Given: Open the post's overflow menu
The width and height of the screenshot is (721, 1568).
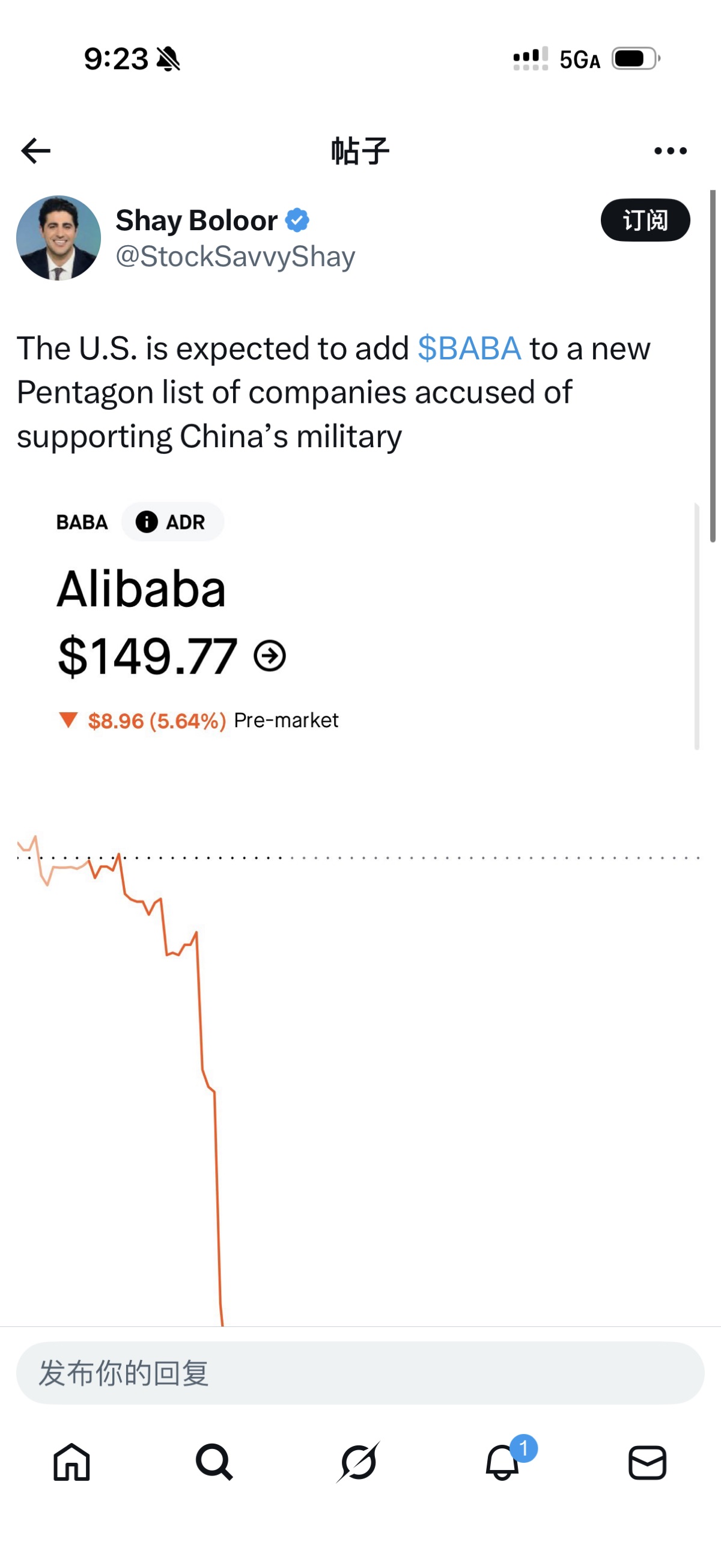Looking at the screenshot, I should tap(670, 151).
